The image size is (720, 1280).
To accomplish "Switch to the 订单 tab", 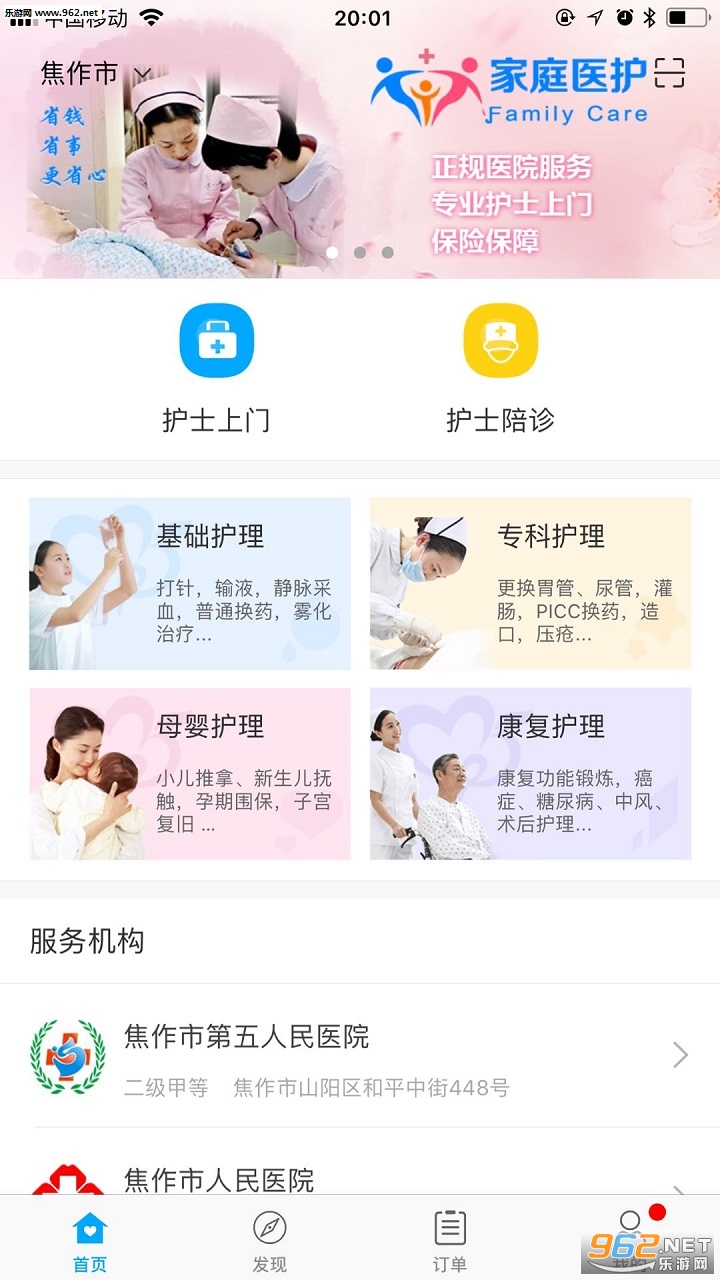I will [450, 1240].
